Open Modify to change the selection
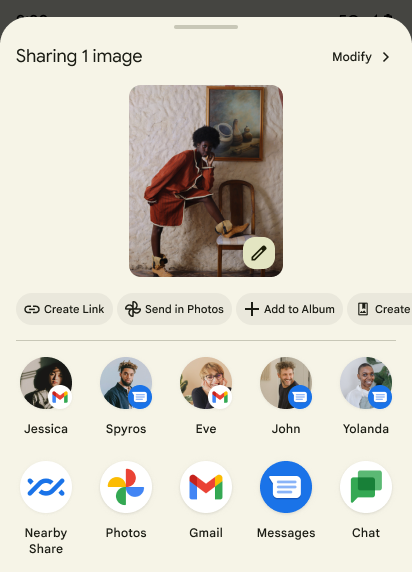The image size is (412, 572). point(361,57)
